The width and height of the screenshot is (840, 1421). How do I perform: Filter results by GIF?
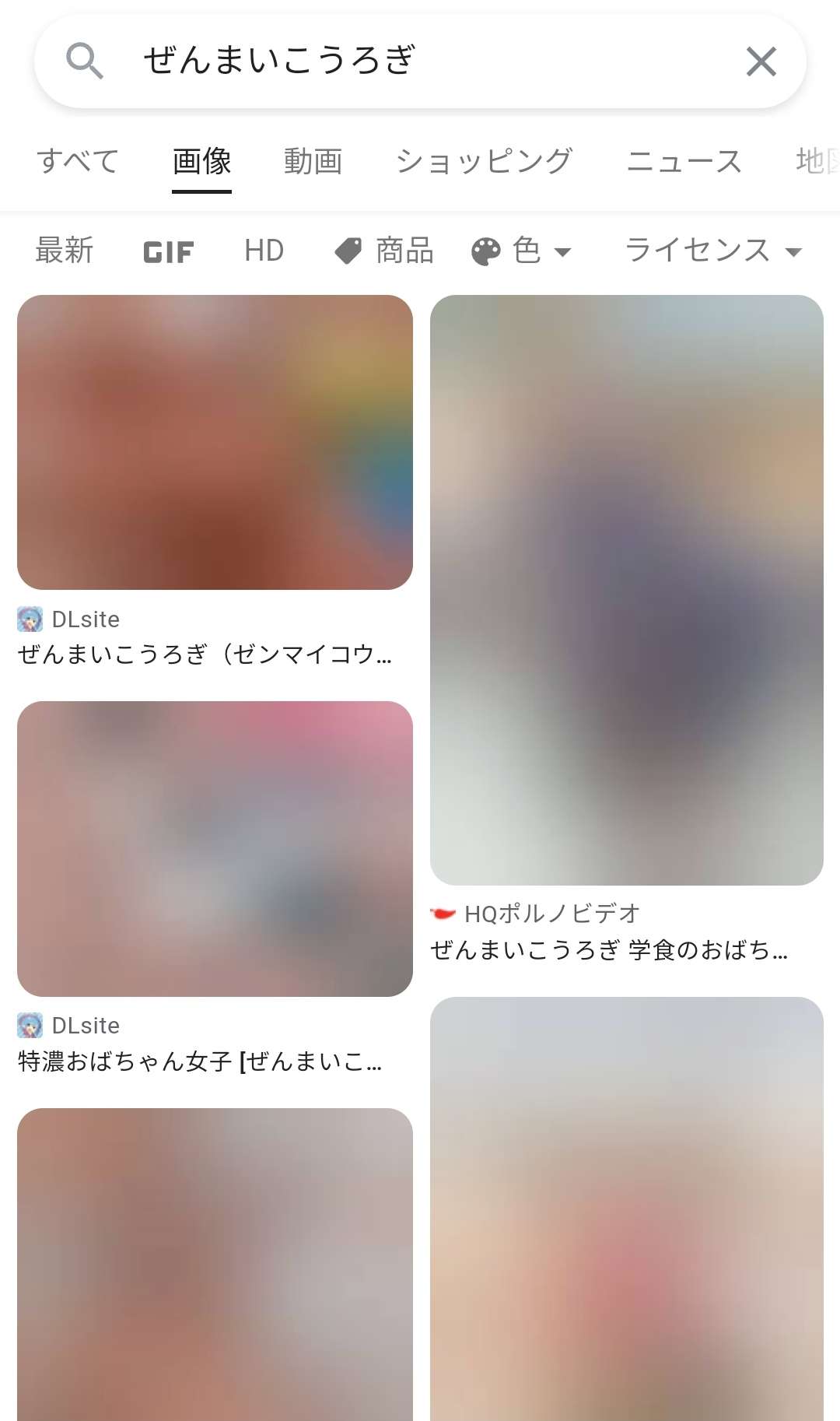168,251
